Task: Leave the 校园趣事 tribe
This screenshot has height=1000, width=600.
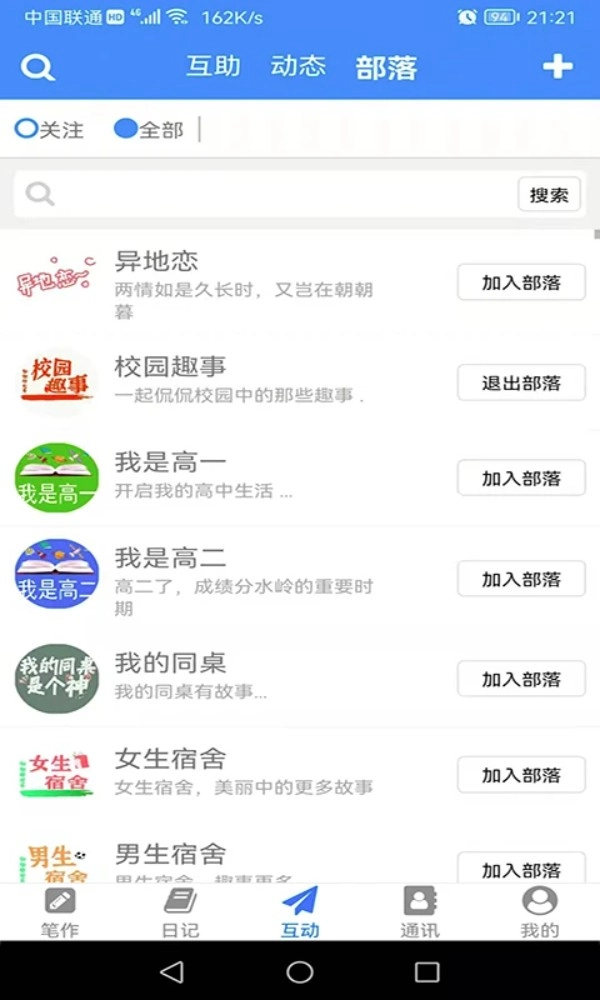Action: pyautogui.click(x=521, y=383)
